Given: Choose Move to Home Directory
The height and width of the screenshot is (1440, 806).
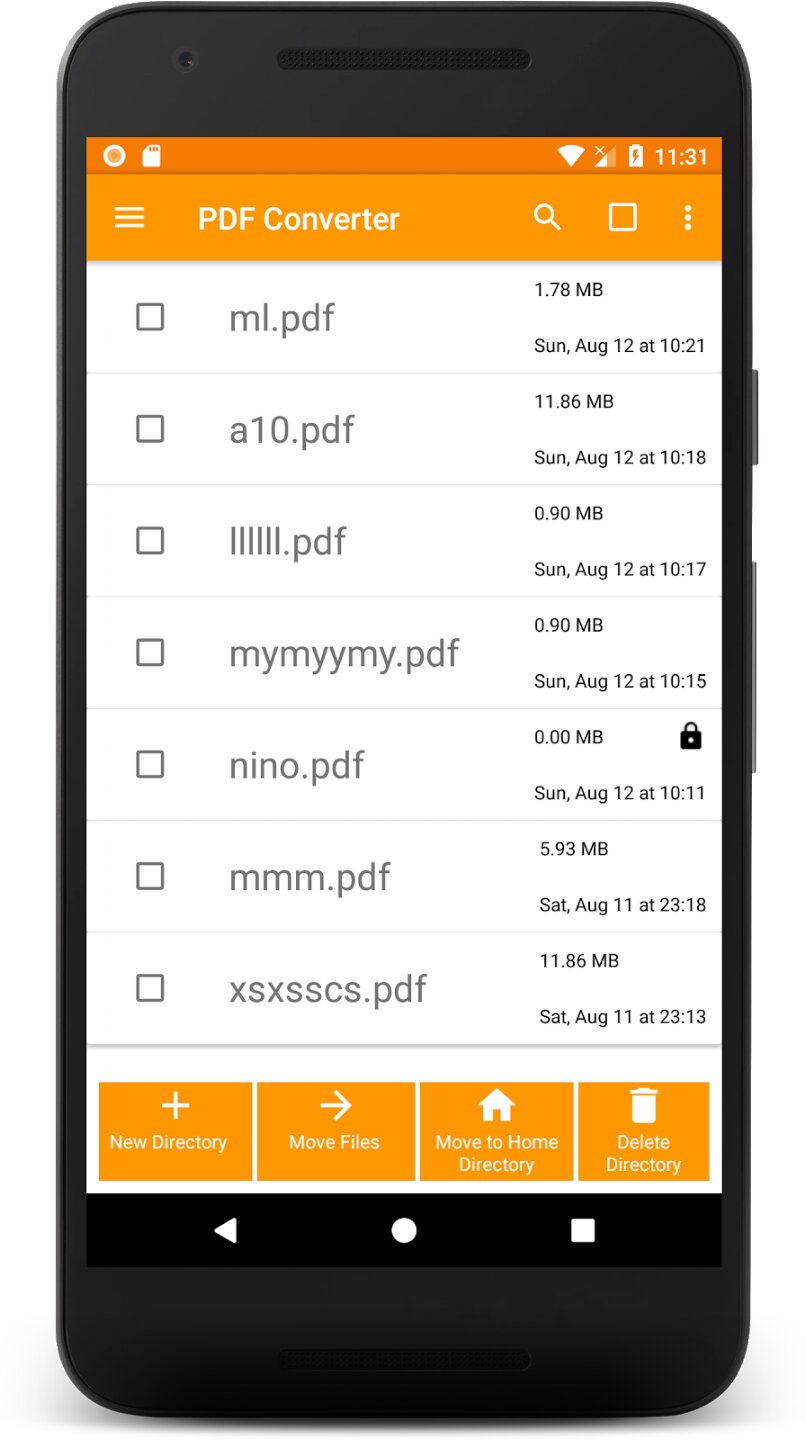Looking at the screenshot, I should click(496, 1131).
